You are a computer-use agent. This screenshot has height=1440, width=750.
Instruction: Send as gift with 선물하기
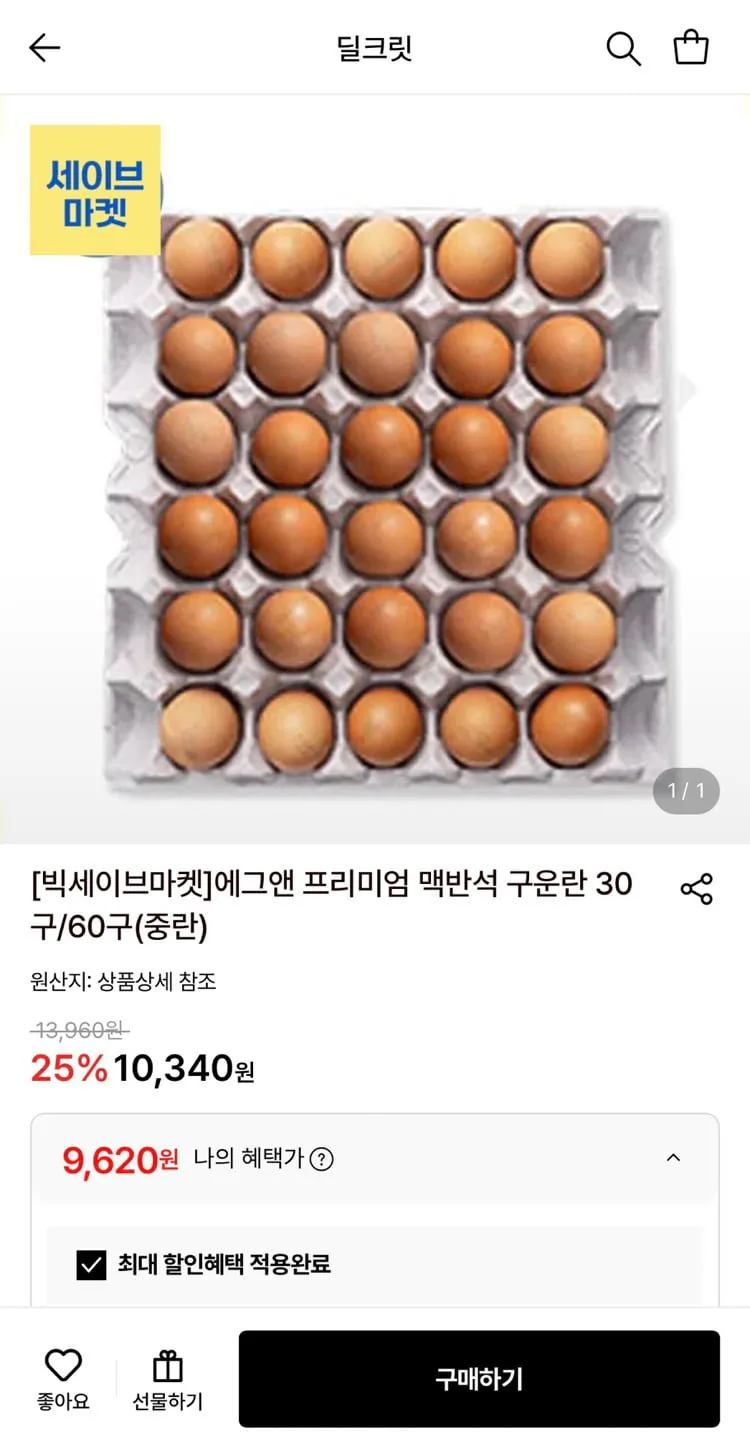click(x=167, y=1379)
